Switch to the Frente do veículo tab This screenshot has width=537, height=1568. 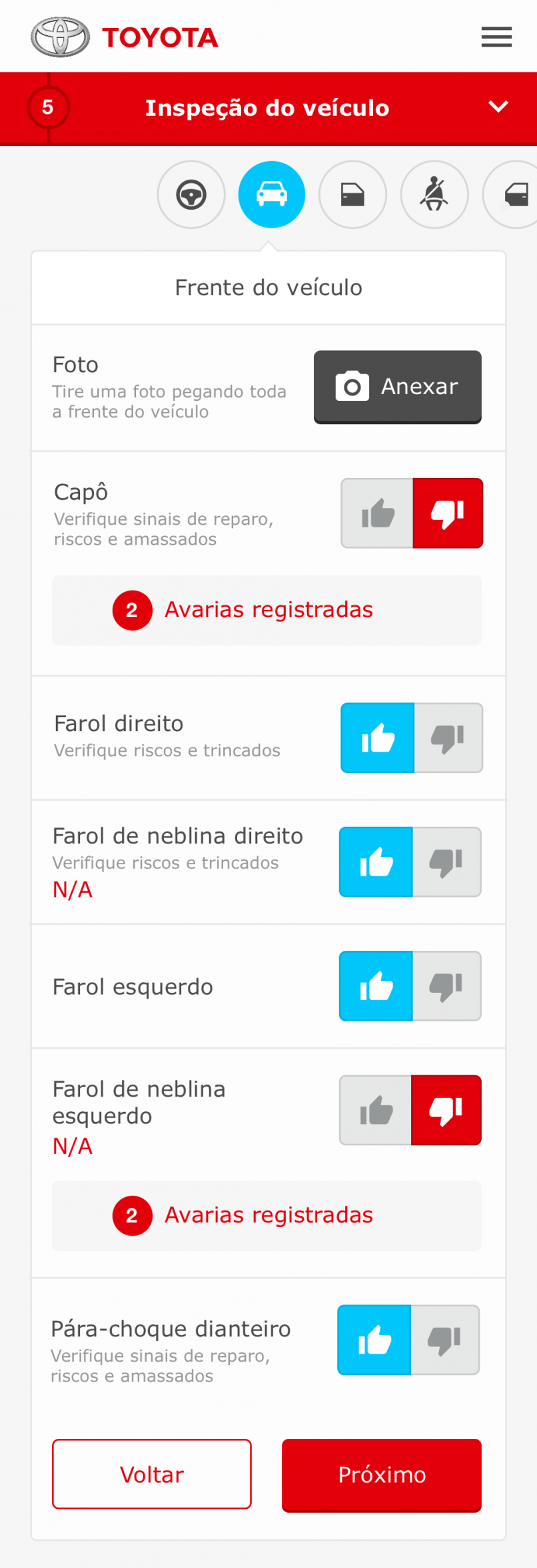(268, 287)
